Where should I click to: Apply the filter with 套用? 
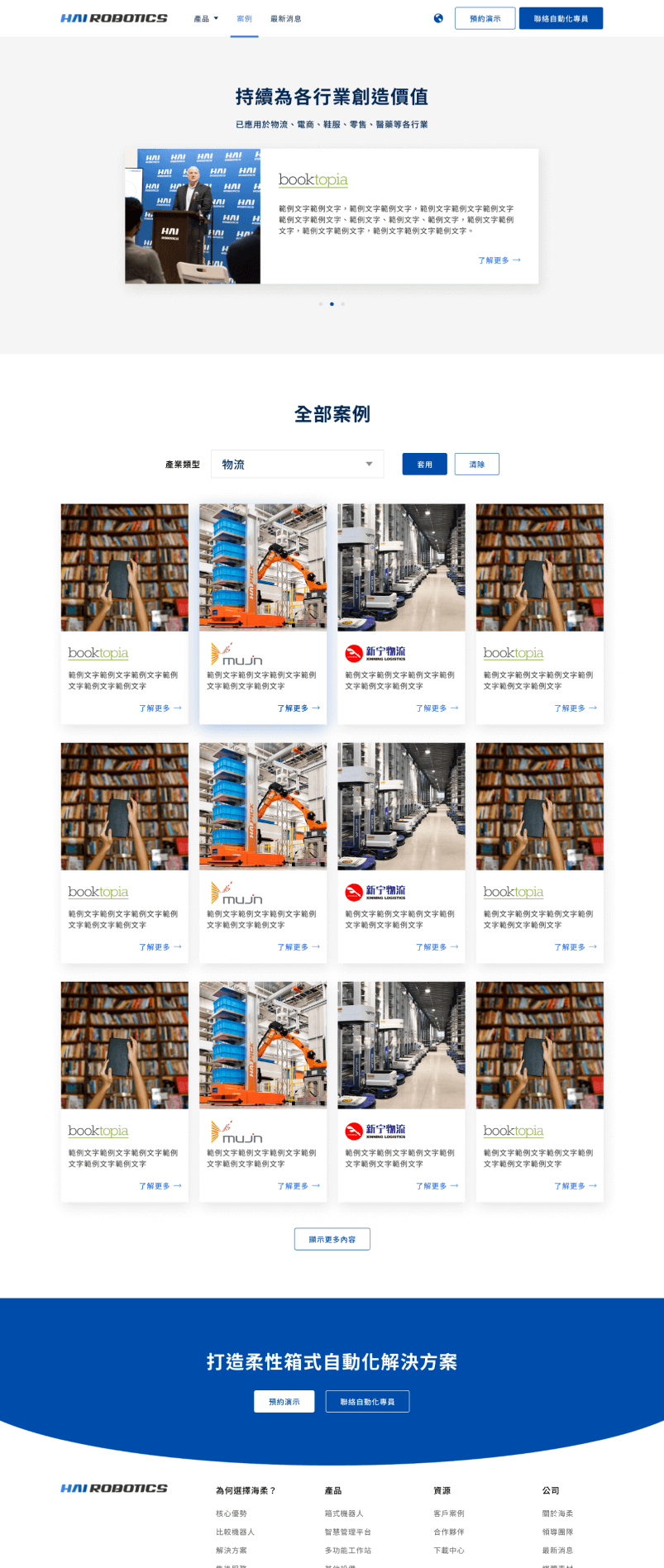(x=424, y=465)
